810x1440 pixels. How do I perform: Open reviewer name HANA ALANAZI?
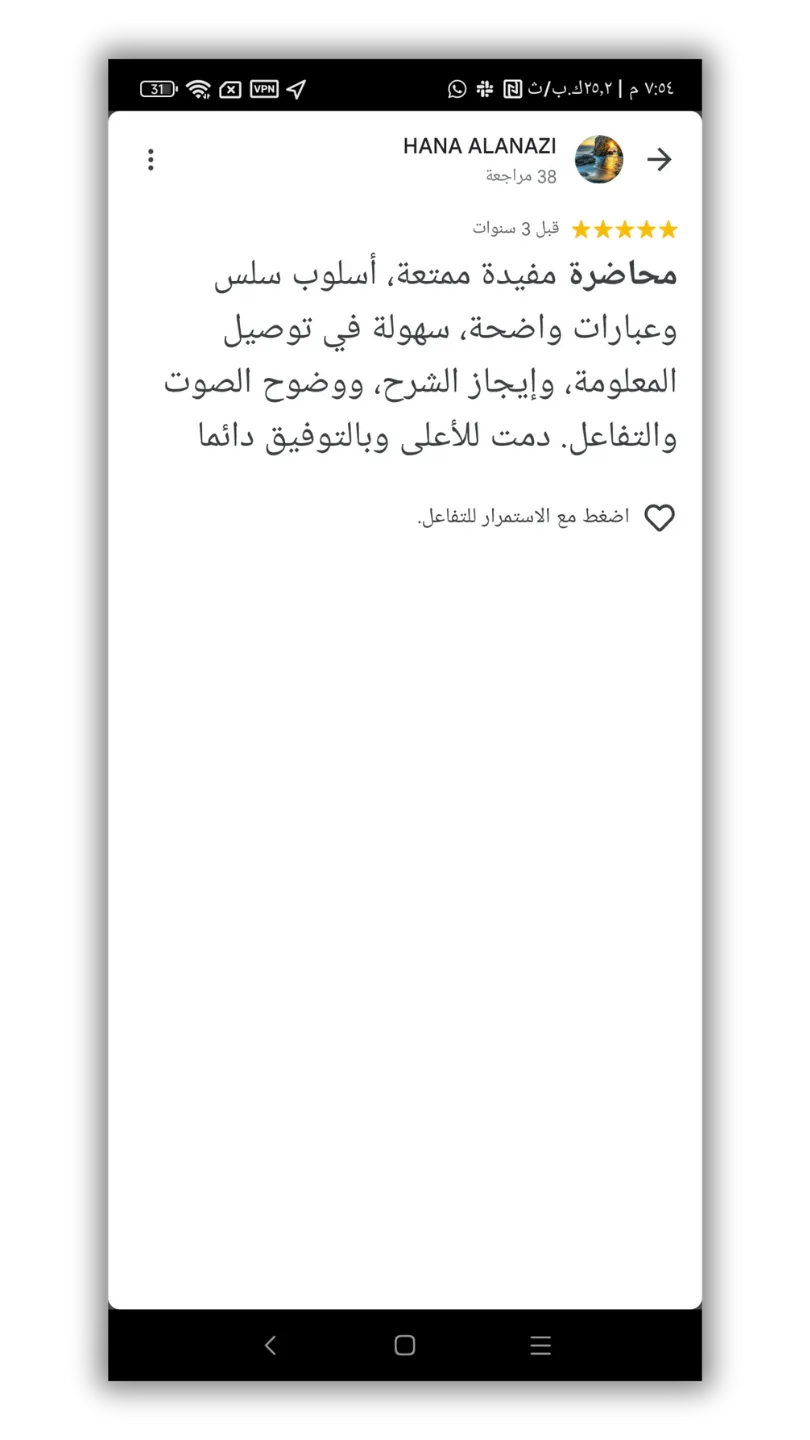[x=480, y=146]
